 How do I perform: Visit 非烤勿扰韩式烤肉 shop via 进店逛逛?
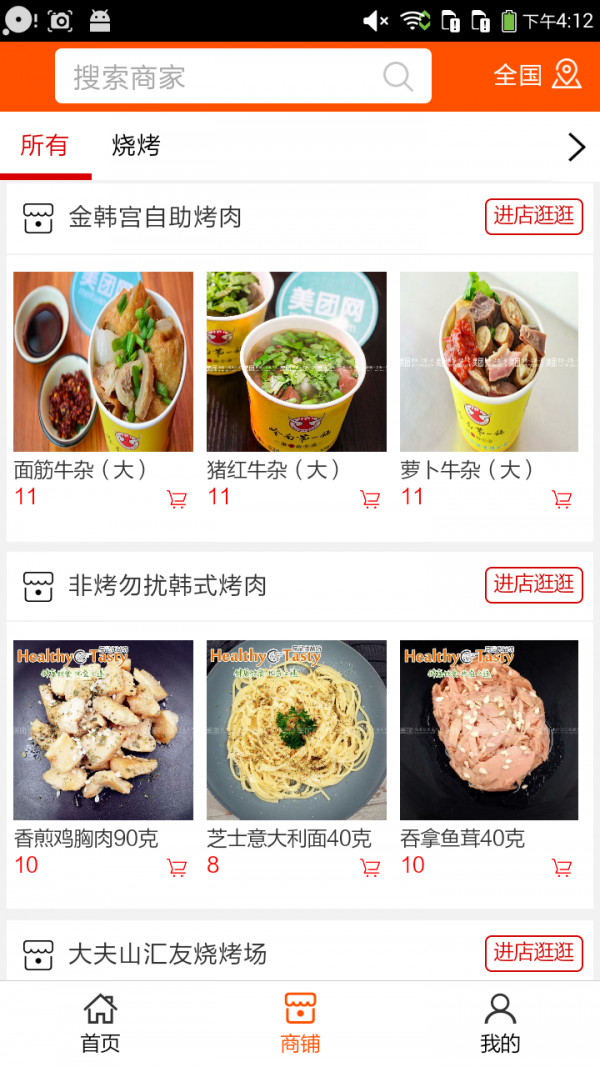pyautogui.click(x=534, y=584)
